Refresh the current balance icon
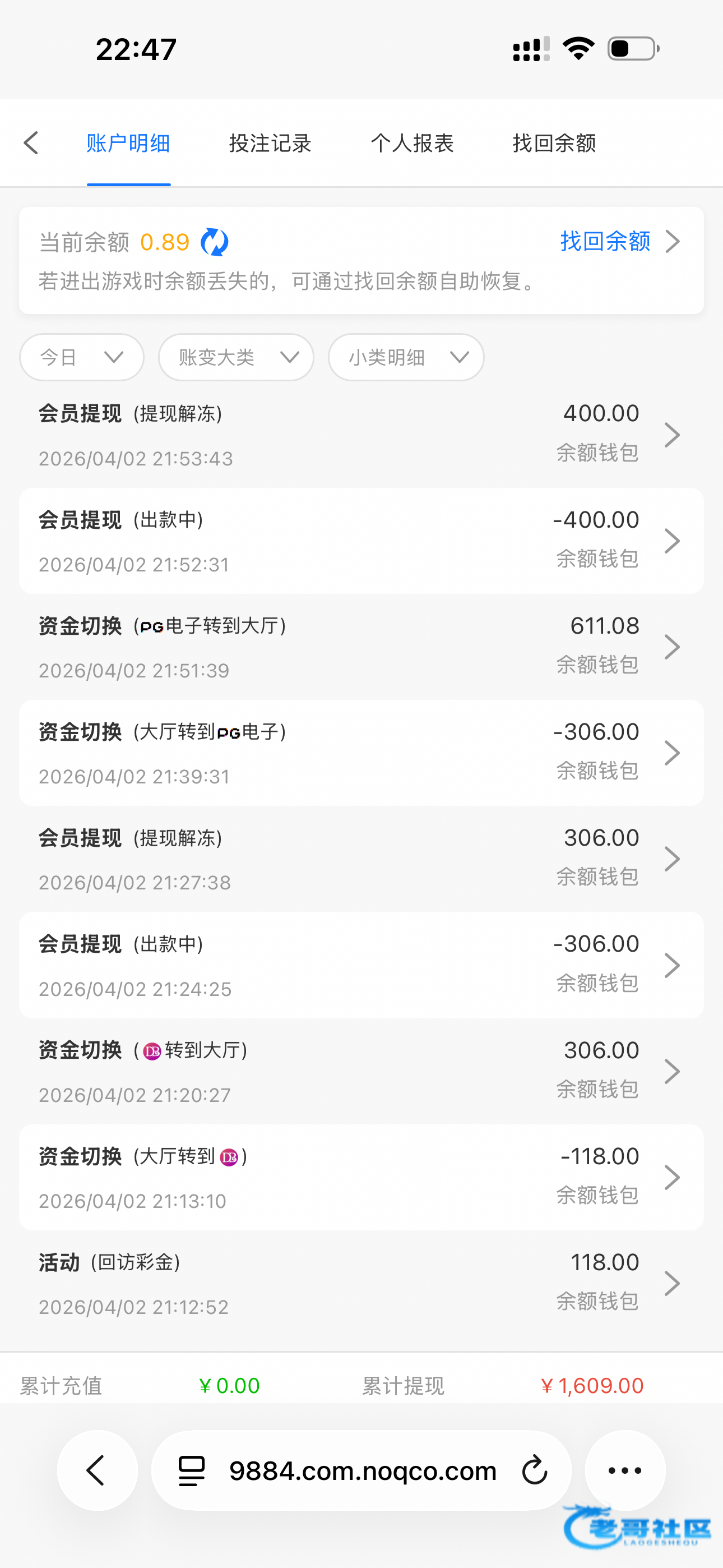 (x=214, y=242)
